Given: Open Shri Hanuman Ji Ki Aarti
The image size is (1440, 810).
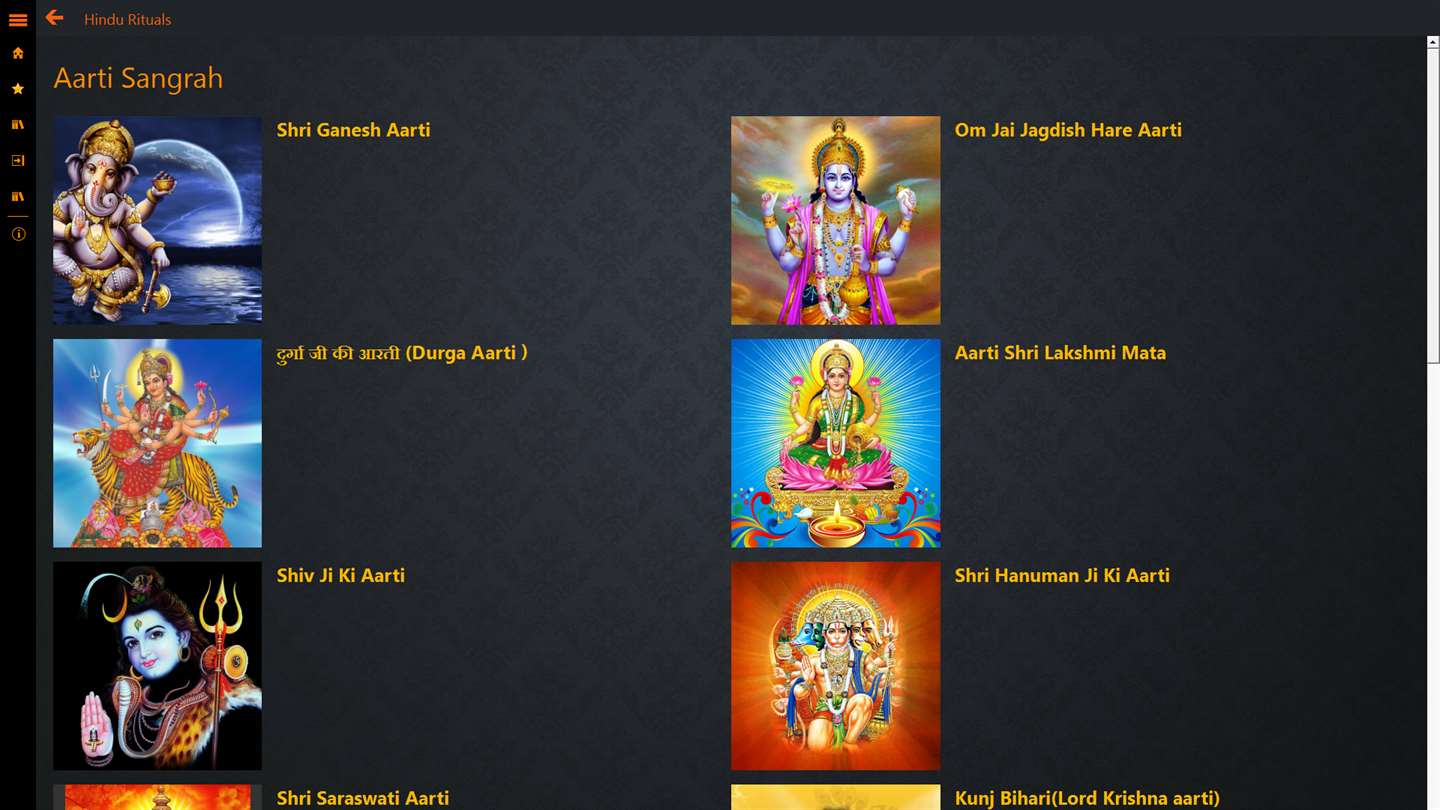Looking at the screenshot, I should 1061,576.
